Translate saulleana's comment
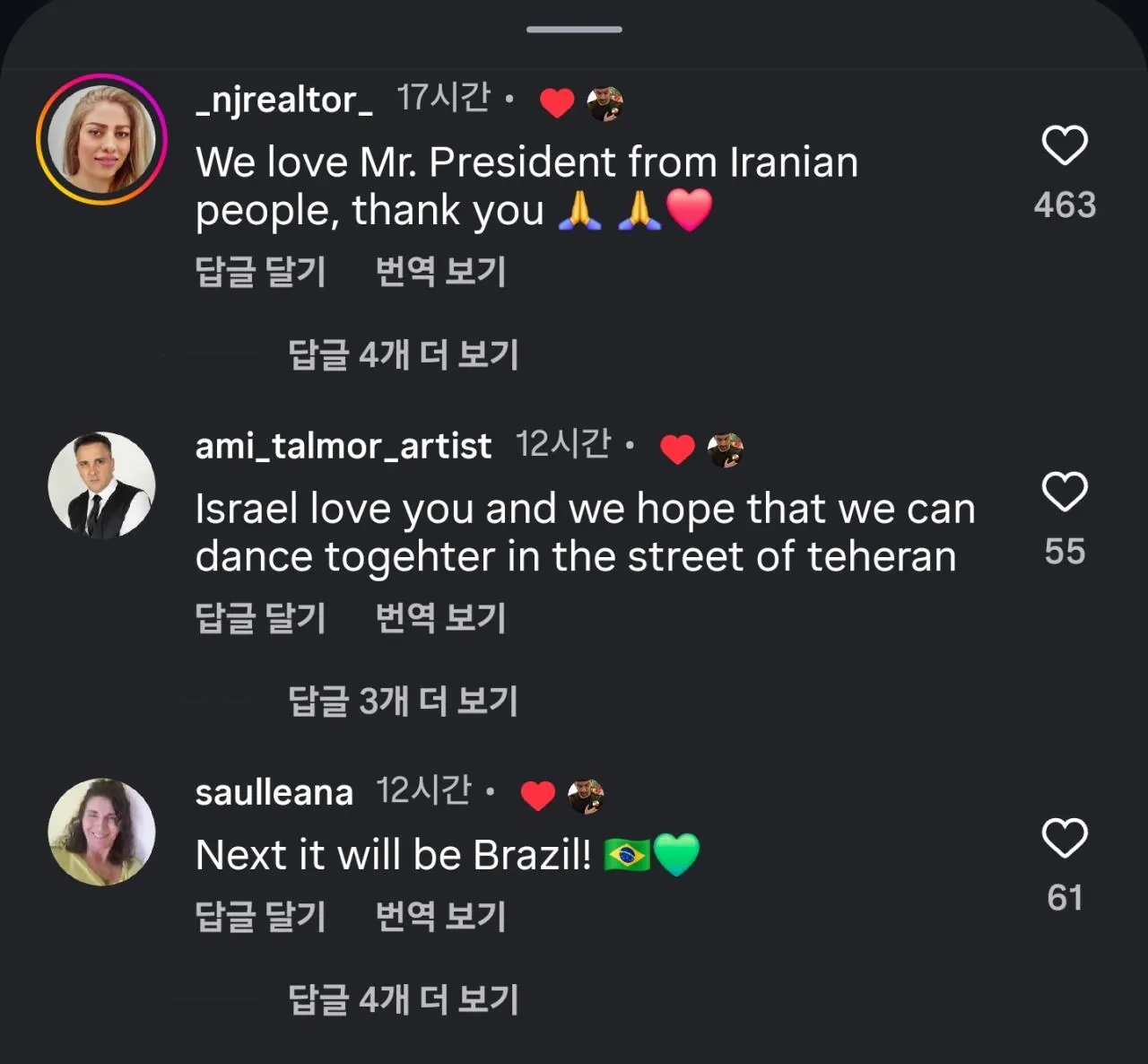The width and height of the screenshot is (1148, 1064). point(440,916)
